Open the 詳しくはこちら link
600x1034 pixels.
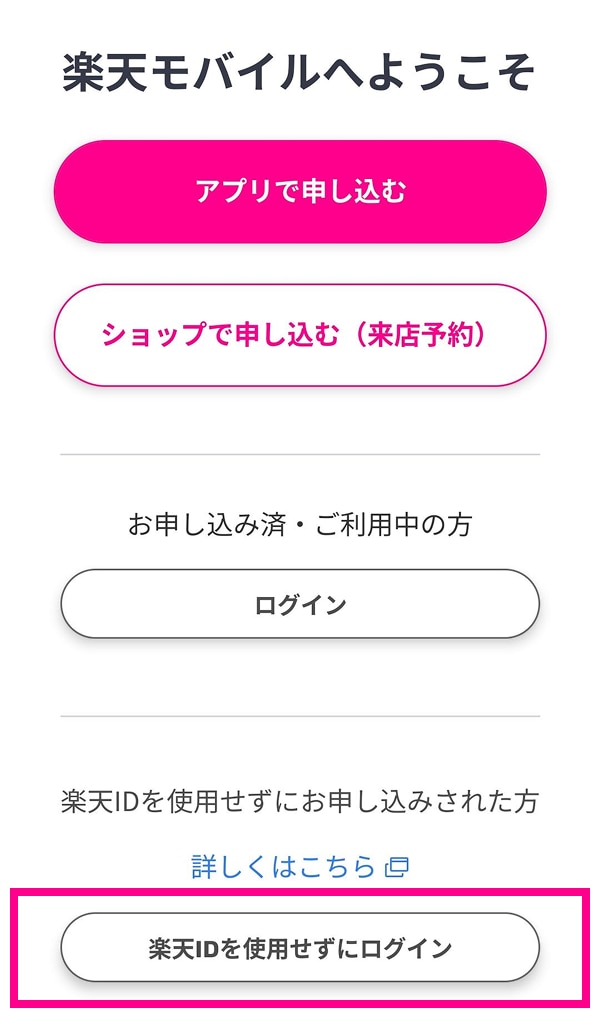coord(299,866)
